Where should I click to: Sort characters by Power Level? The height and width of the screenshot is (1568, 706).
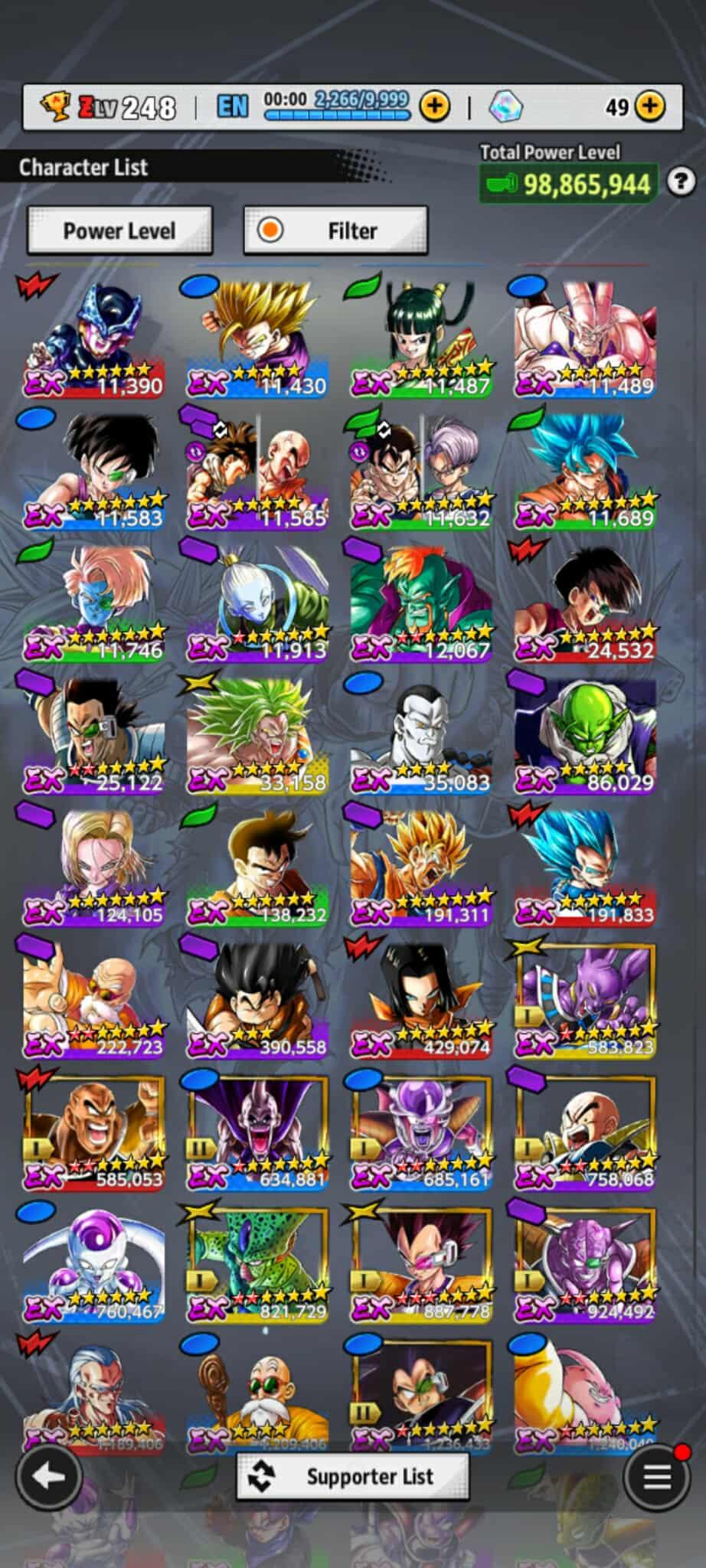119,230
